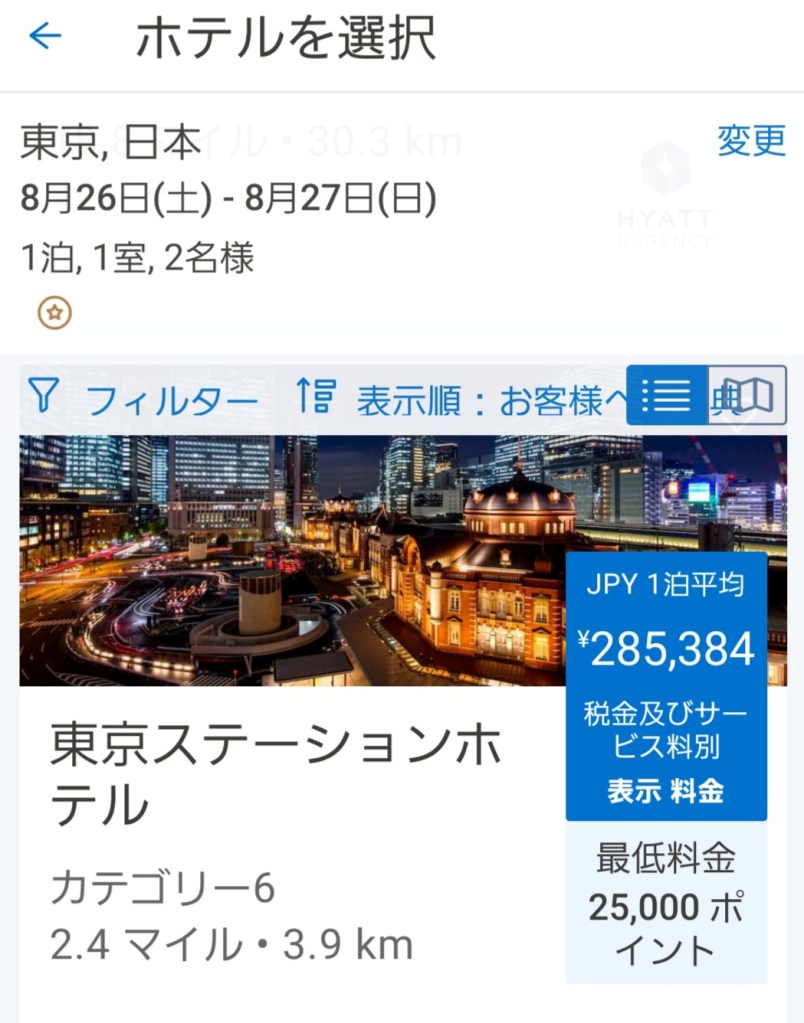Screen dimensions: 804x1023
Task: Go back using the top arrow
Action: [x=46, y=37]
